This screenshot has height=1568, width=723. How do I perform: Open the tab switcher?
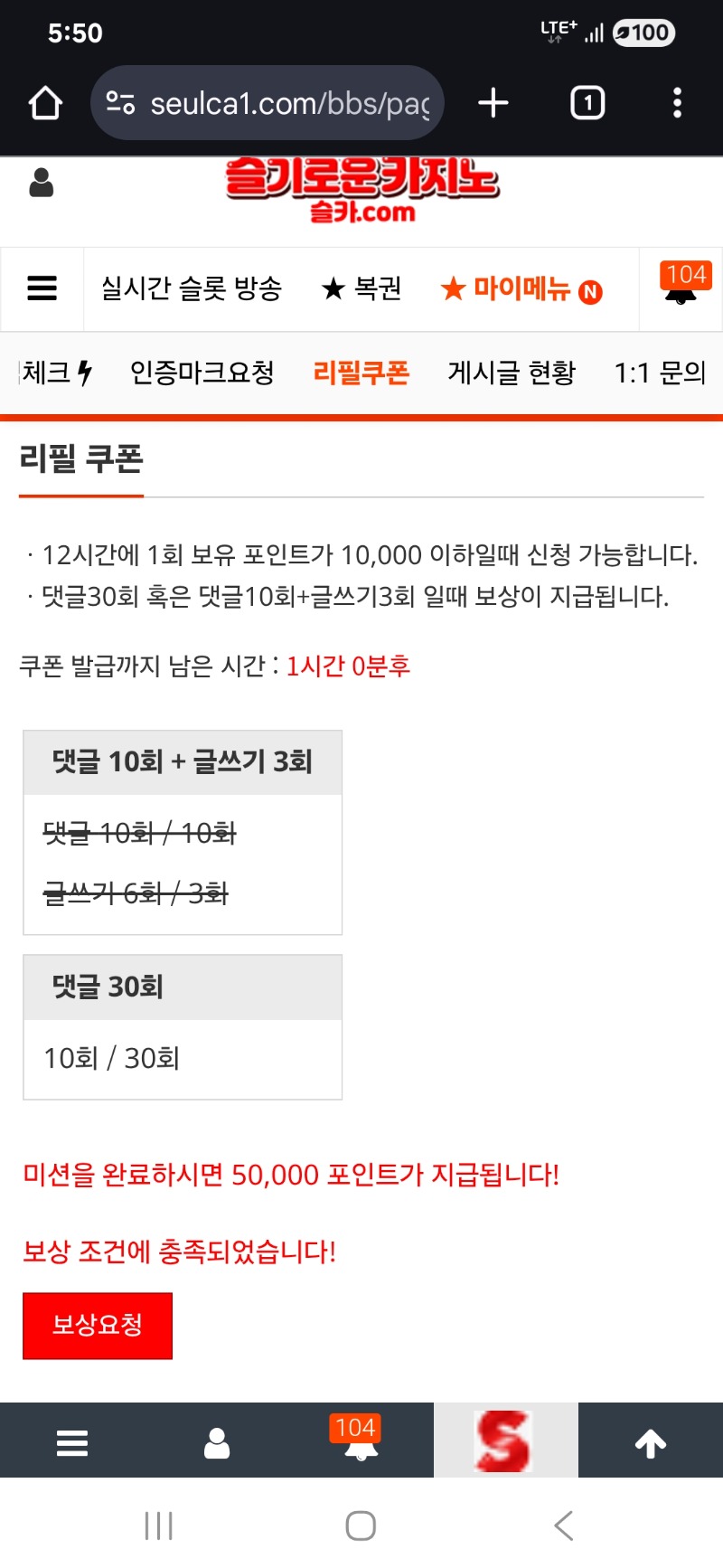click(x=587, y=103)
